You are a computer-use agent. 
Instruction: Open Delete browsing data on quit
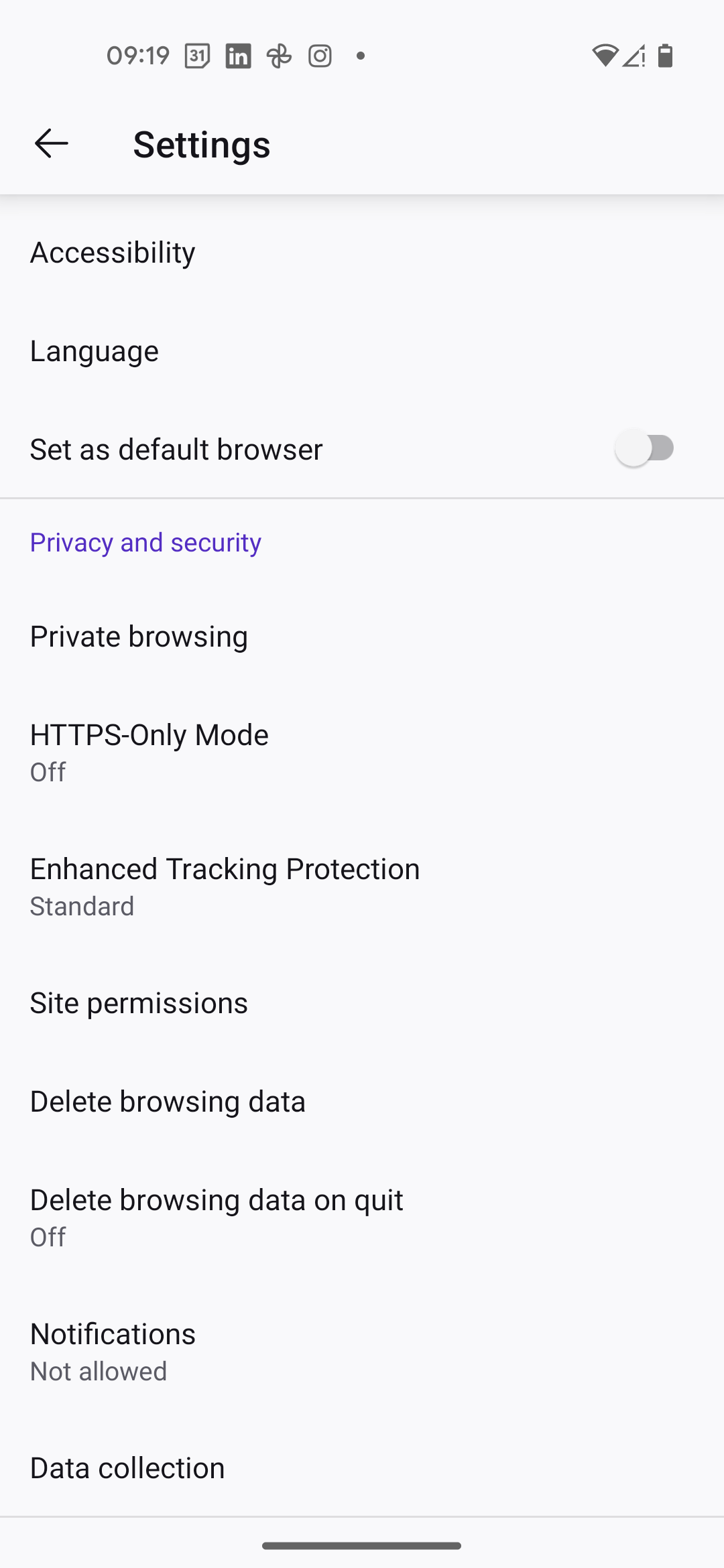point(362,1218)
